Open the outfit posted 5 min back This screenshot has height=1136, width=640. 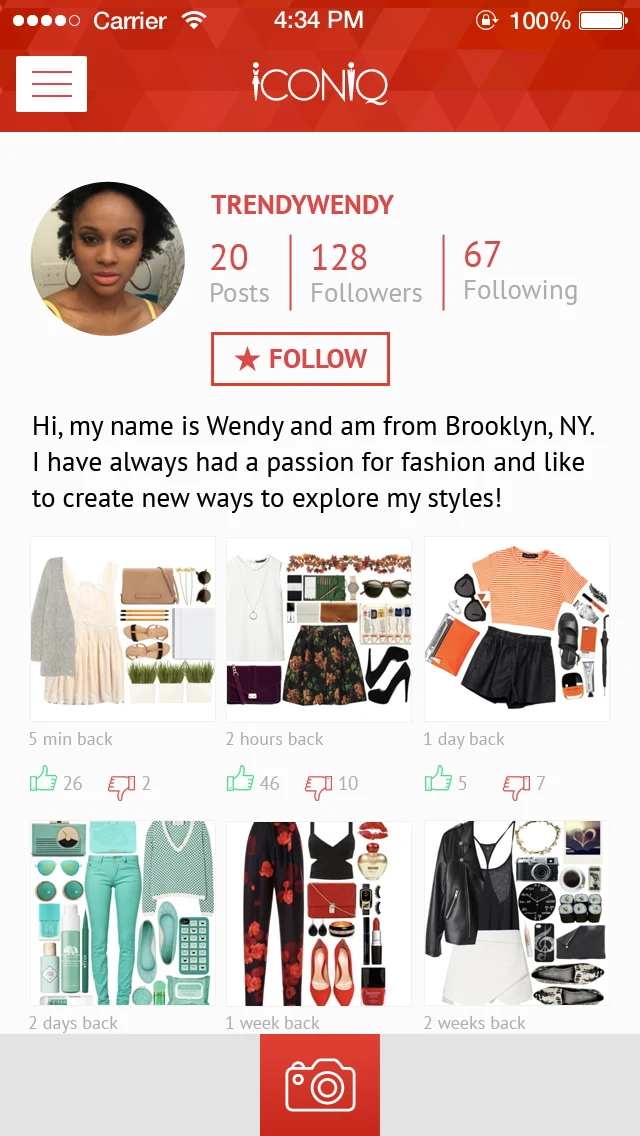(123, 629)
